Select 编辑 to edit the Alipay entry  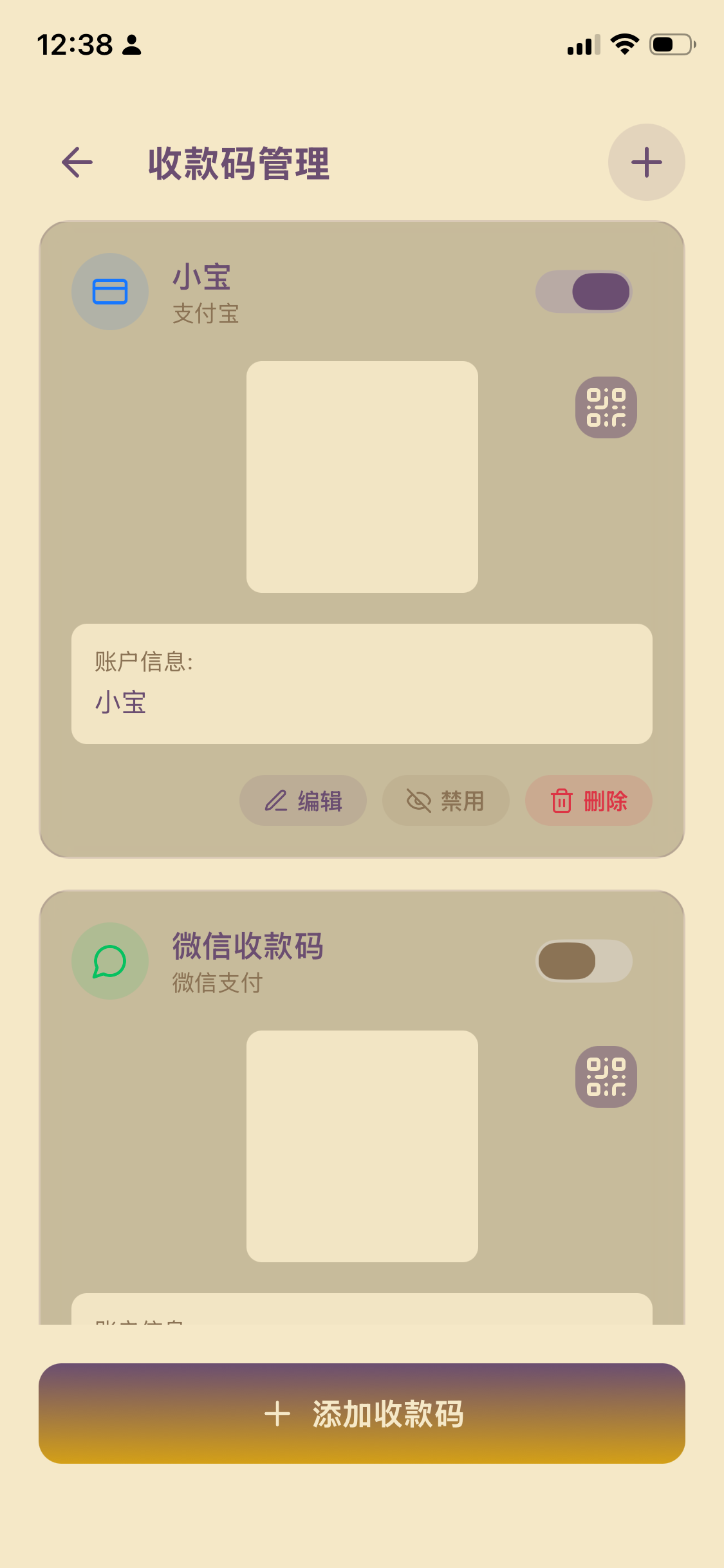(x=302, y=800)
